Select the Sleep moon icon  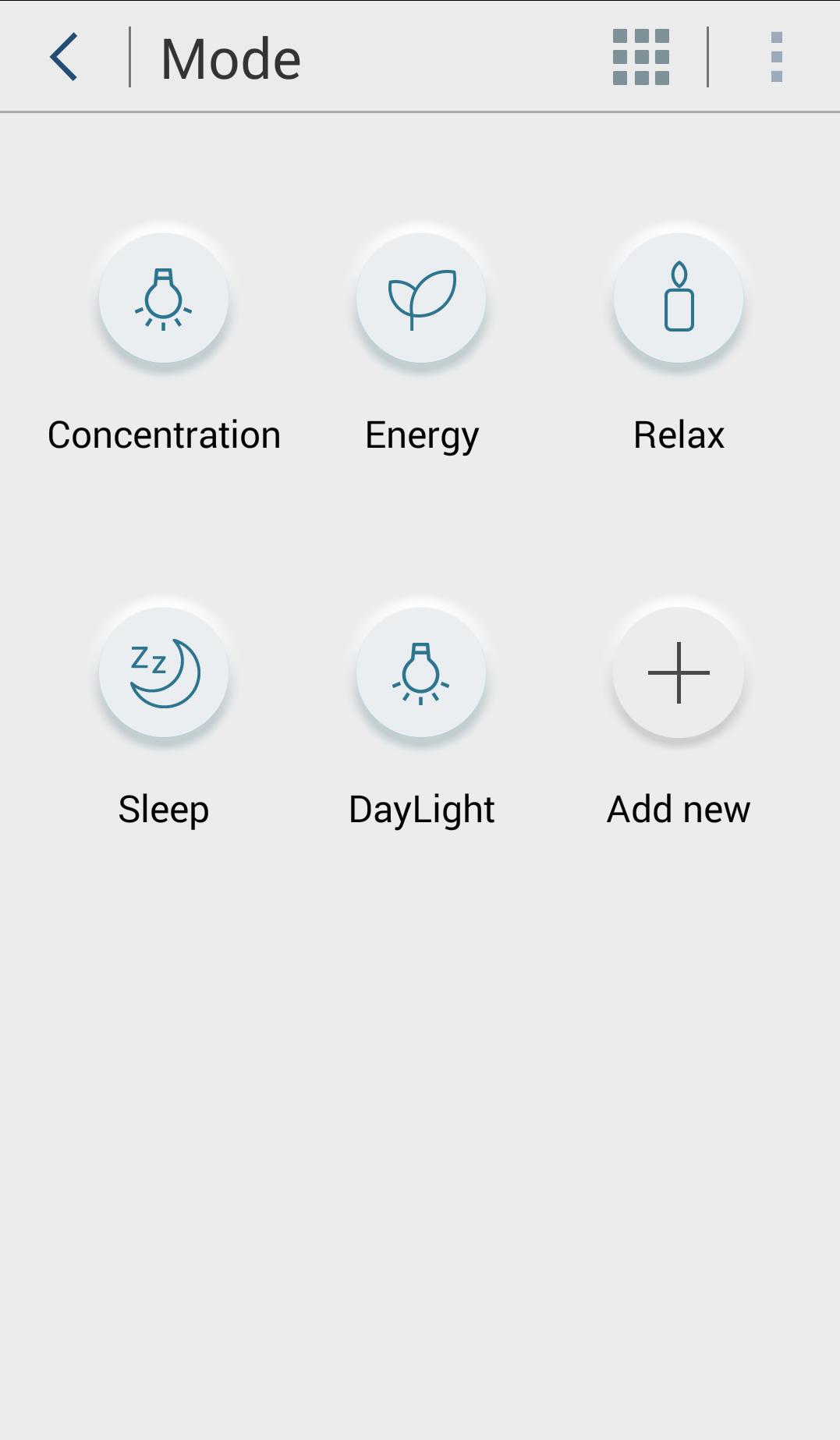(x=164, y=672)
